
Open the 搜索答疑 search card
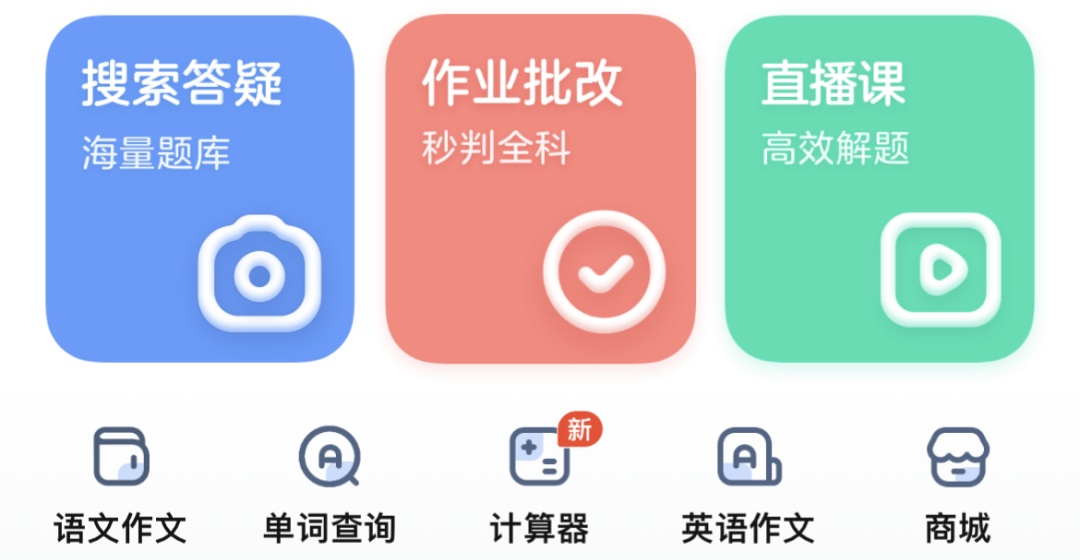pyautogui.click(x=200, y=189)
